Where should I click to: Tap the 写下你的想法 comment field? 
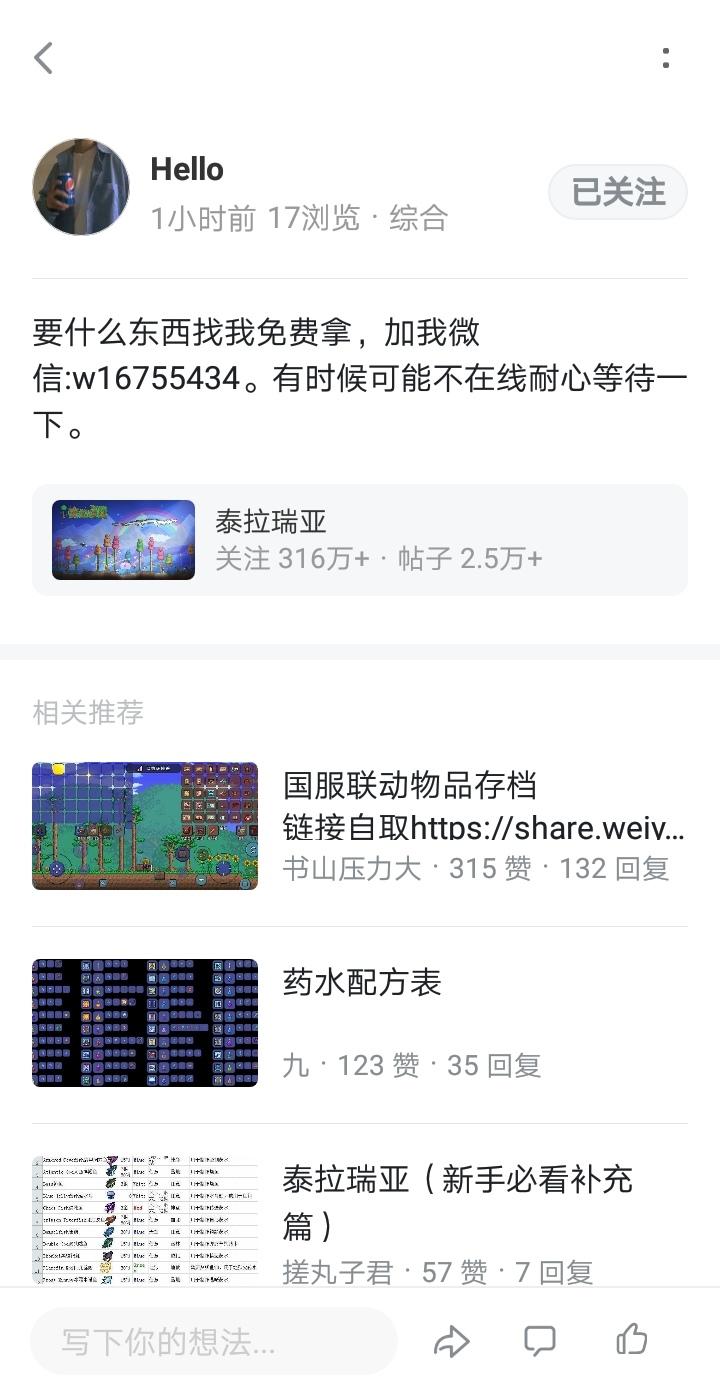coord(214,1341)
